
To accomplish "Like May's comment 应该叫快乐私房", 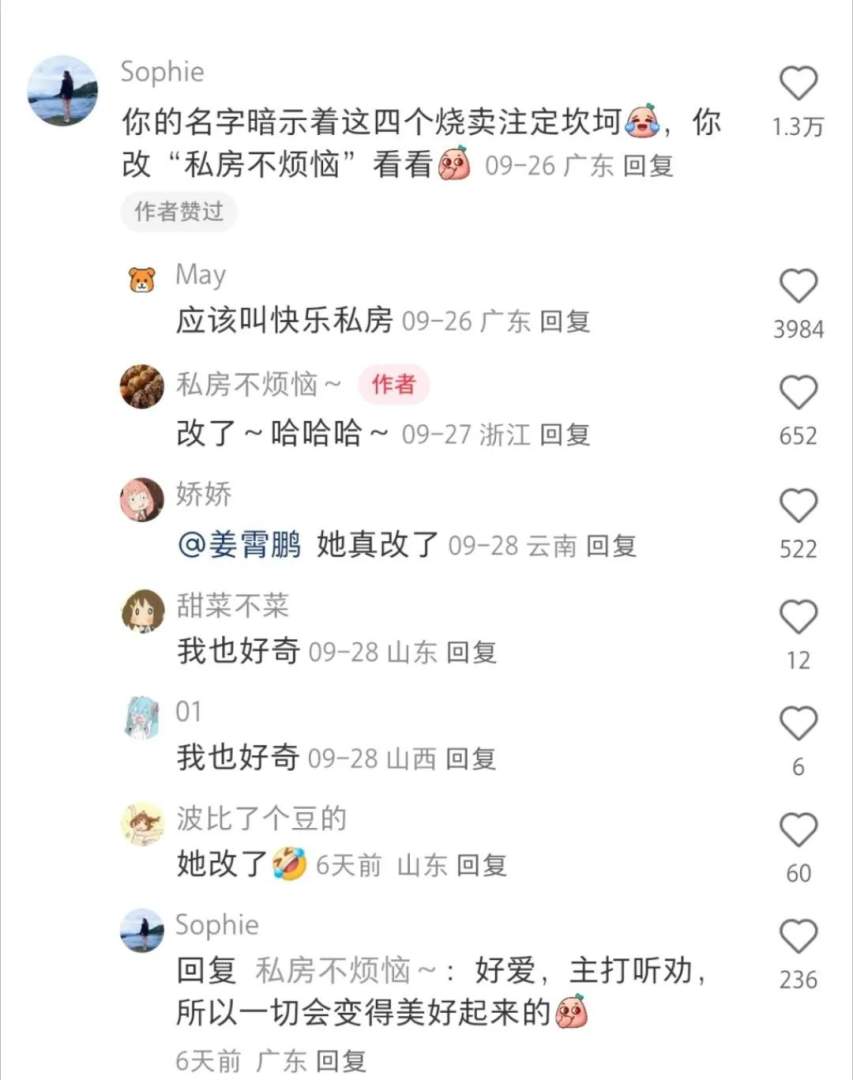I will (x=798, y=287).
